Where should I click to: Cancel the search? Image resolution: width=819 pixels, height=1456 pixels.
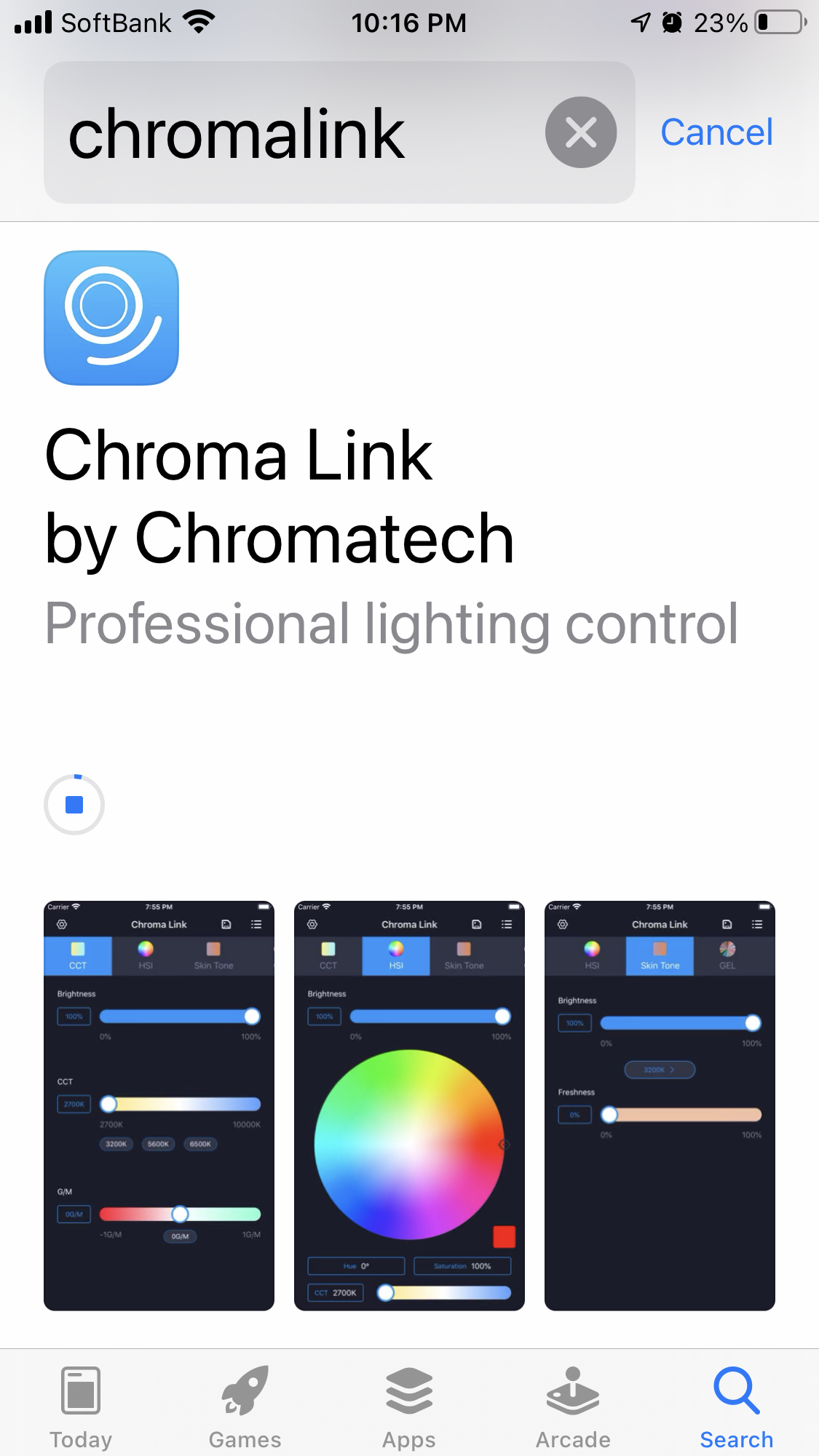(x=716, y=132)
